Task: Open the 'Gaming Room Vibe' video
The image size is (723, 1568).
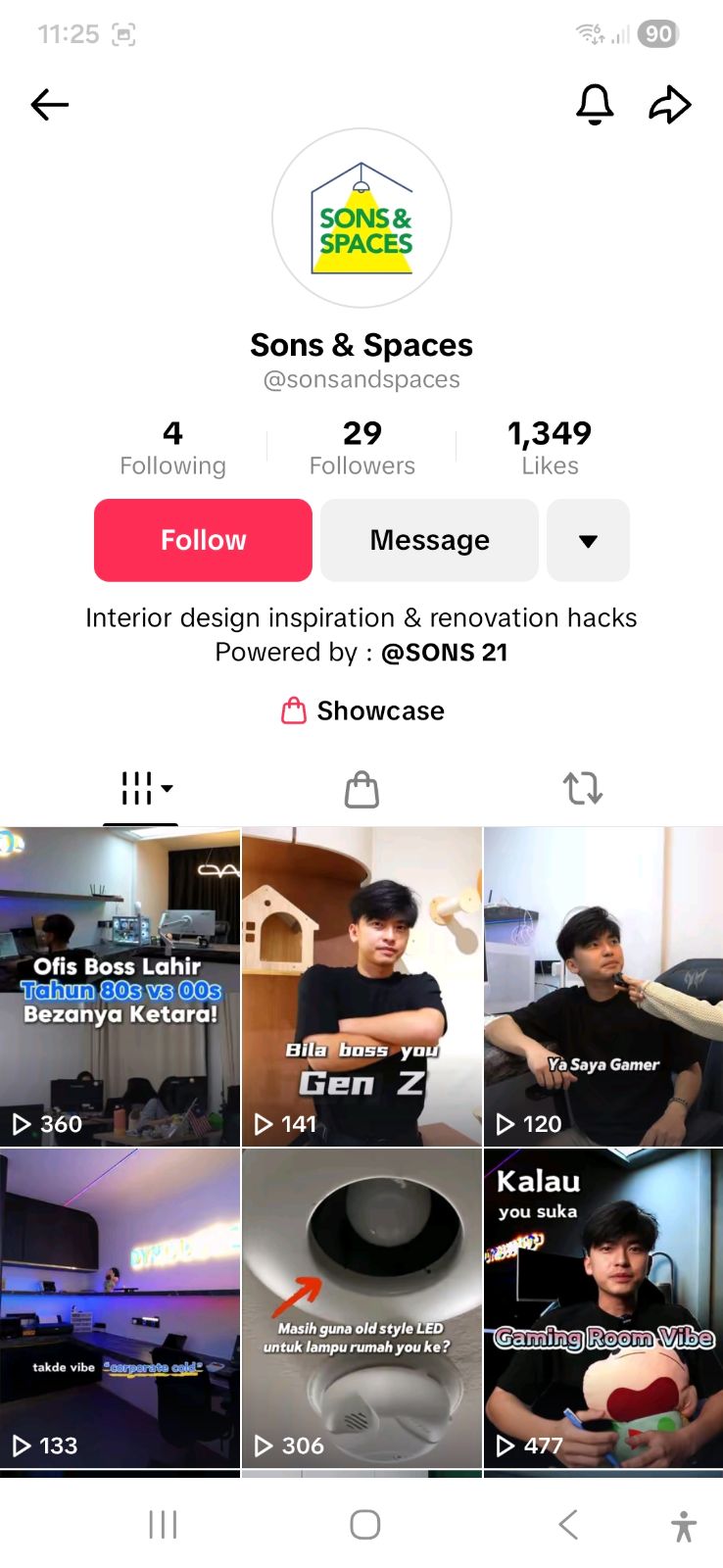Action: pos(602,1307)
